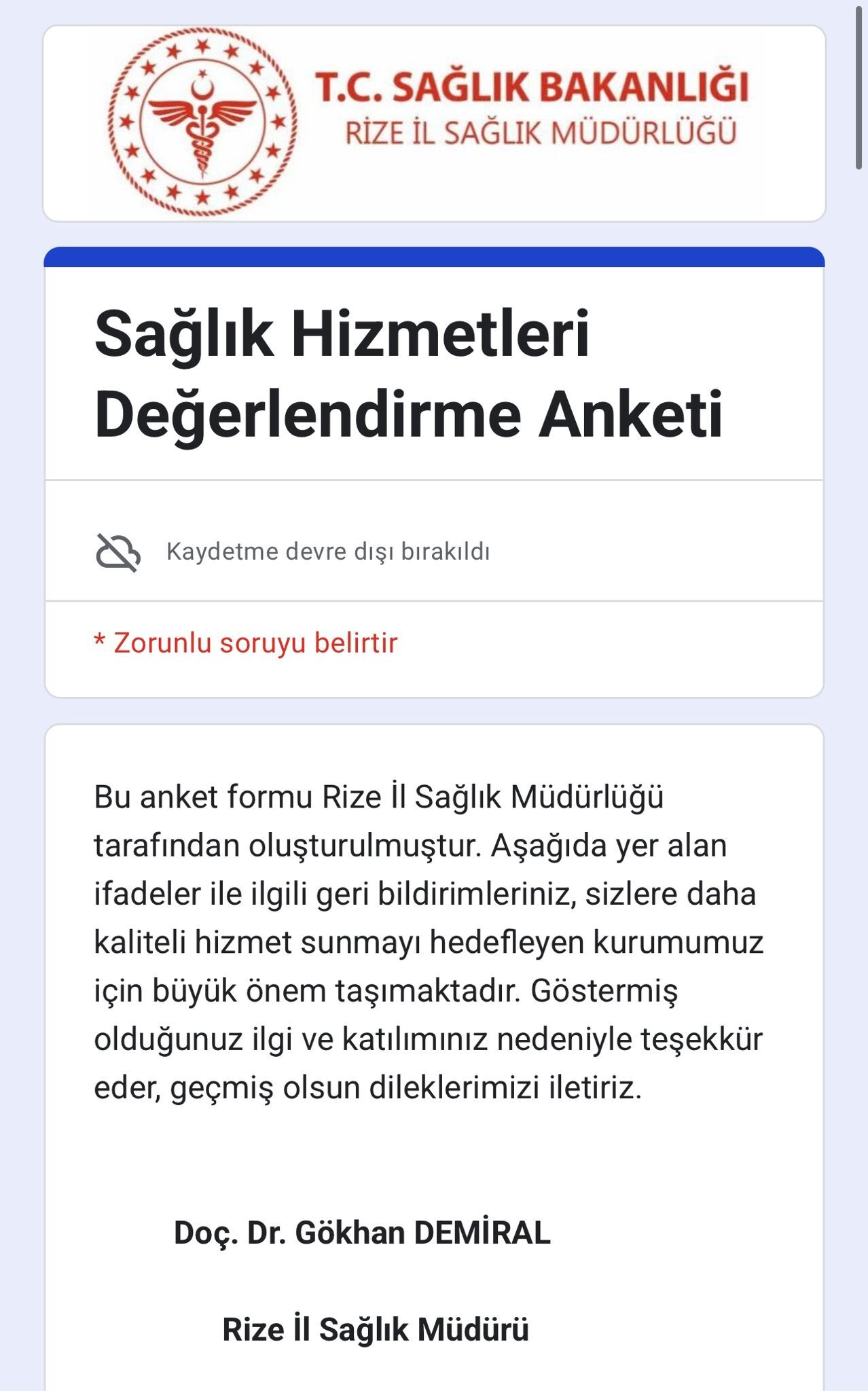Click the scrollbar at the top right edge

(x=859, y=88)
